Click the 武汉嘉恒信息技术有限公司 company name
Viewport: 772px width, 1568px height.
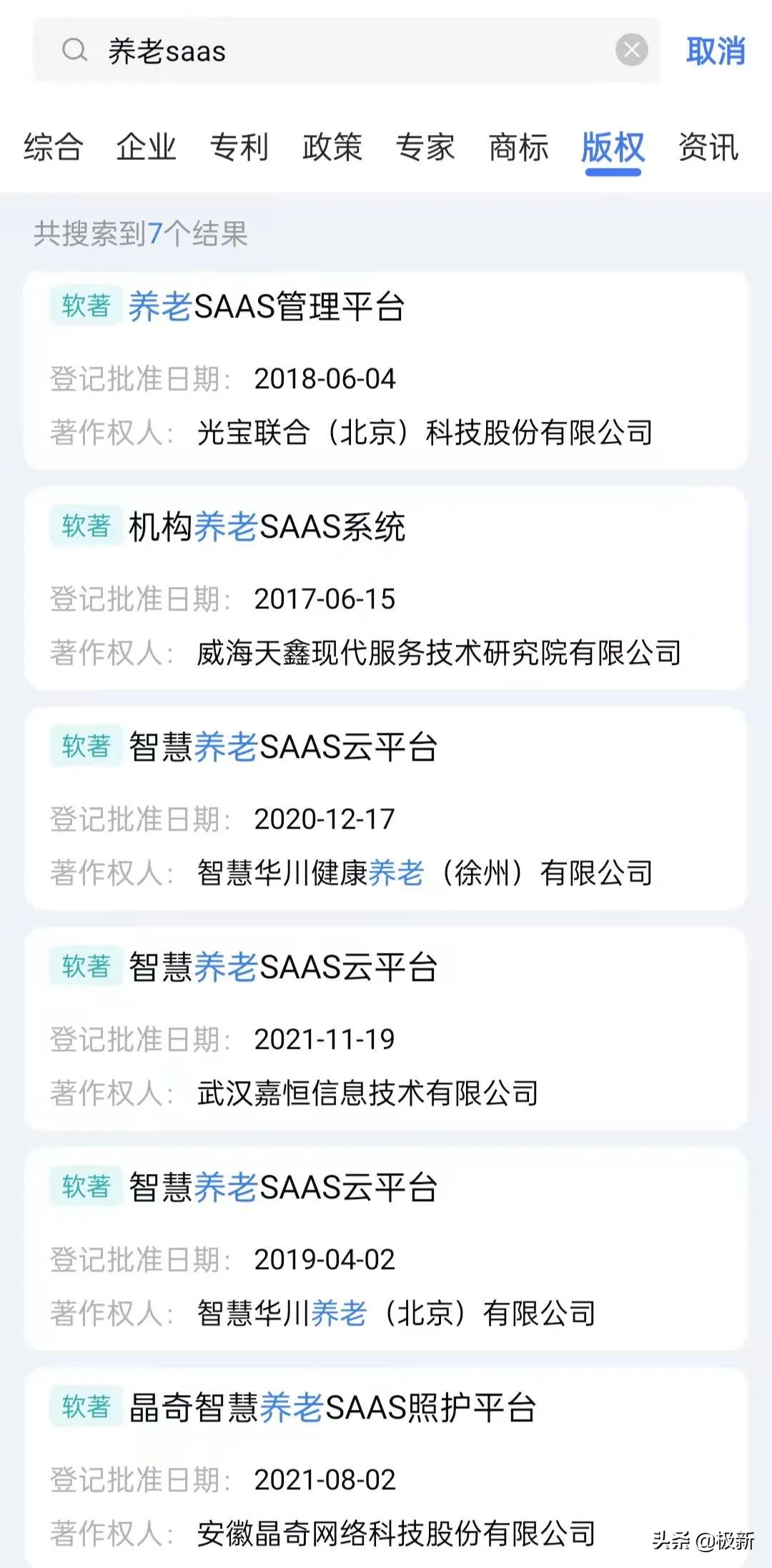pyautogui.click(x=369, y=1090)
